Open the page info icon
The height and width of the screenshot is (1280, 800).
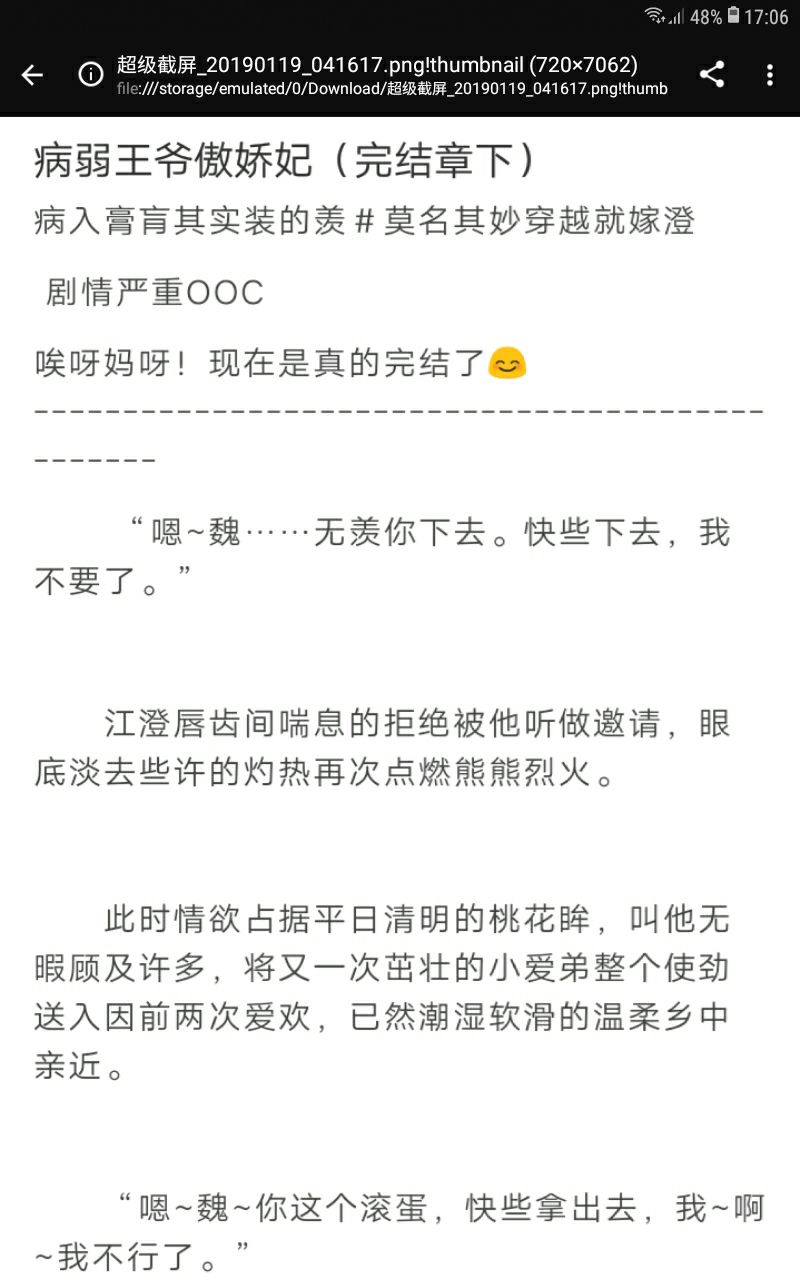[x=91, y=75]
